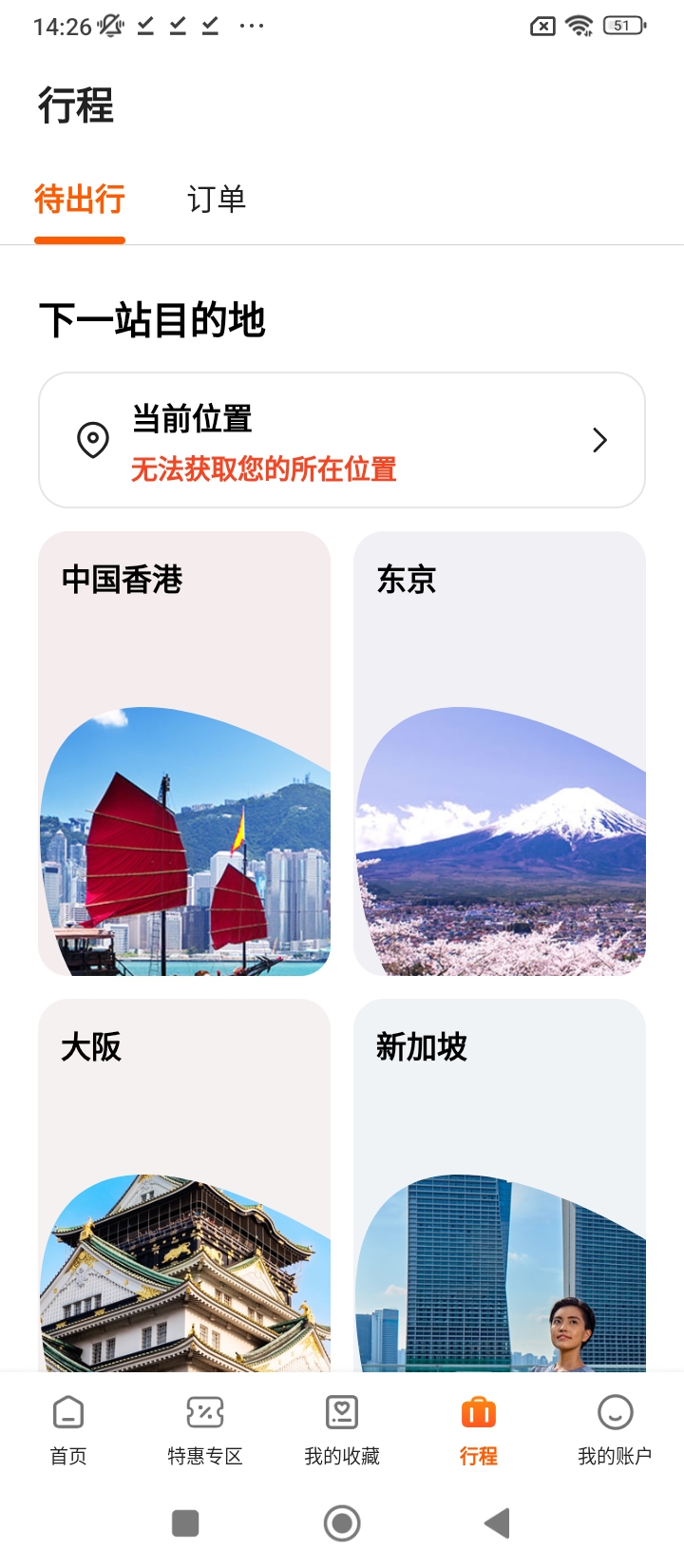The image size is (684, 1568).
Task: Select the 待出行 tab
Action: (x=80, y=200)
